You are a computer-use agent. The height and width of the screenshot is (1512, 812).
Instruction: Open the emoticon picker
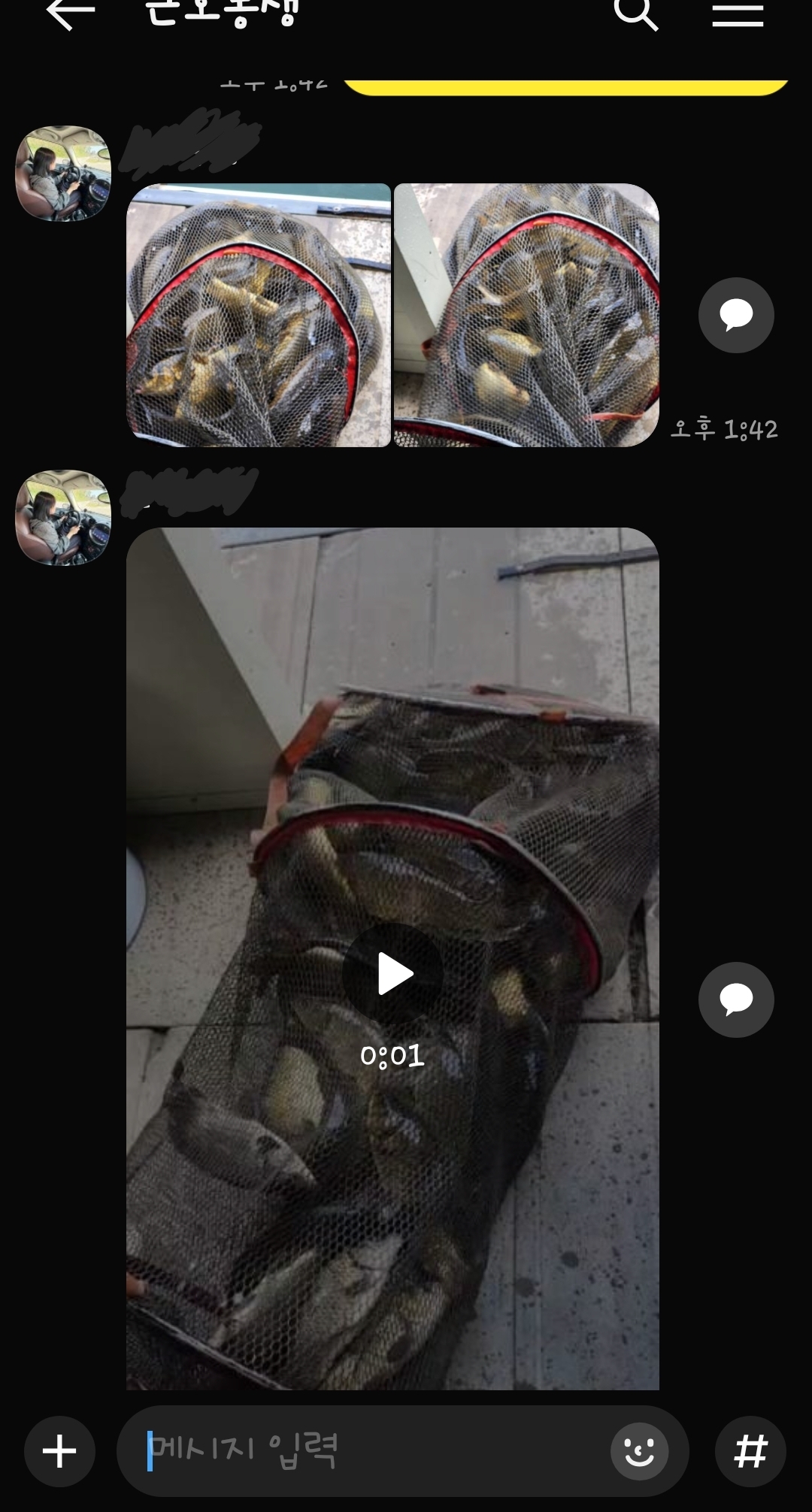coord(639,1451)
